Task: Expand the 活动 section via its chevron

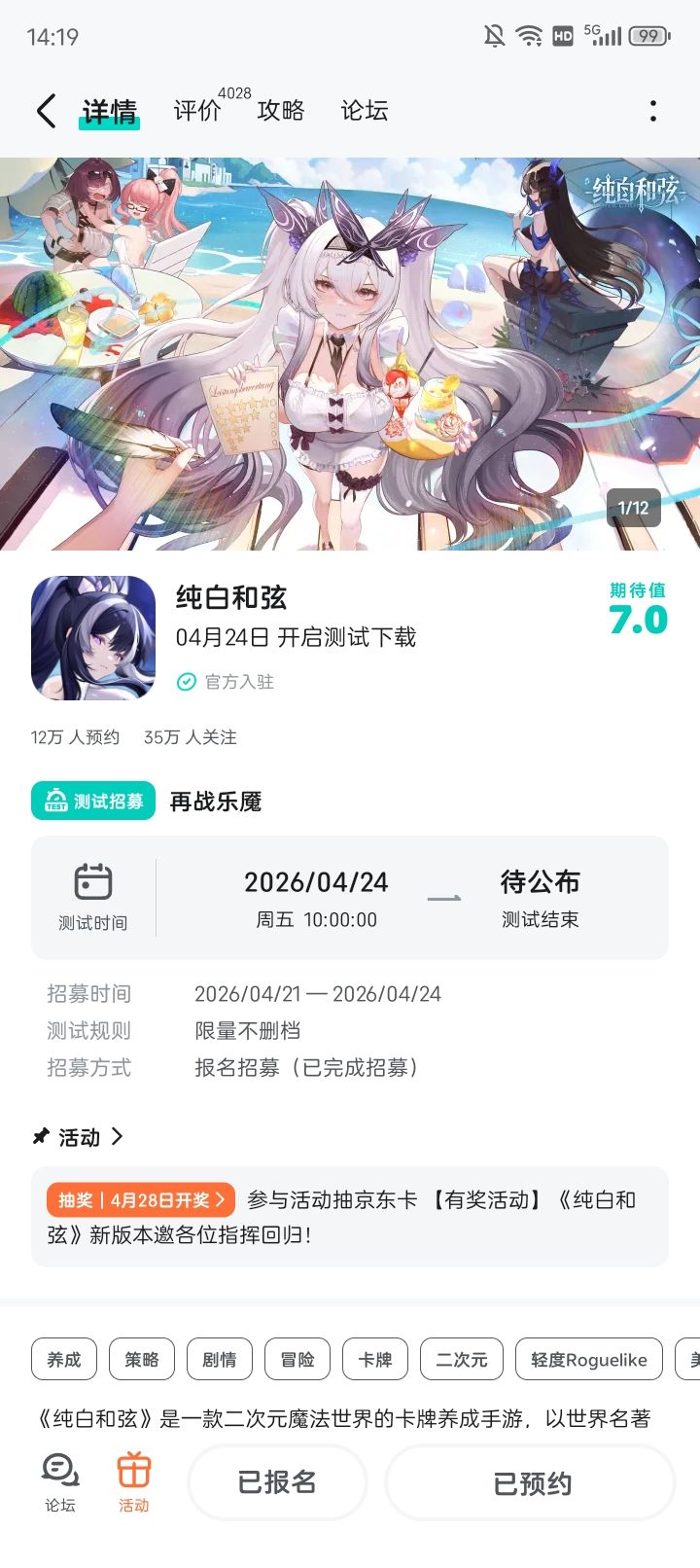Action: point(116,1135)
